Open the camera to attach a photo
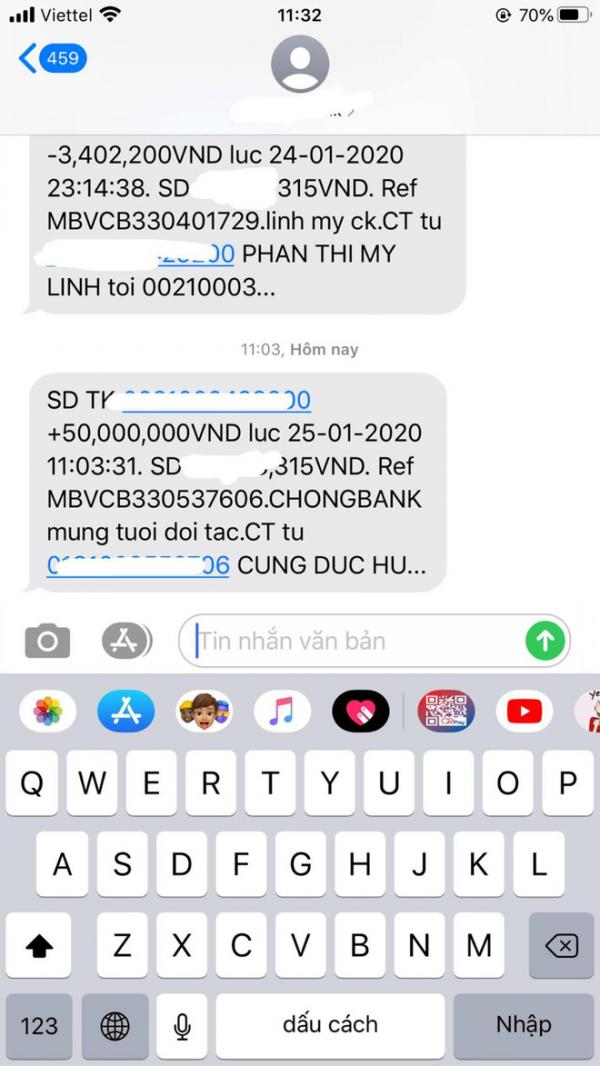 pos(47,640)
